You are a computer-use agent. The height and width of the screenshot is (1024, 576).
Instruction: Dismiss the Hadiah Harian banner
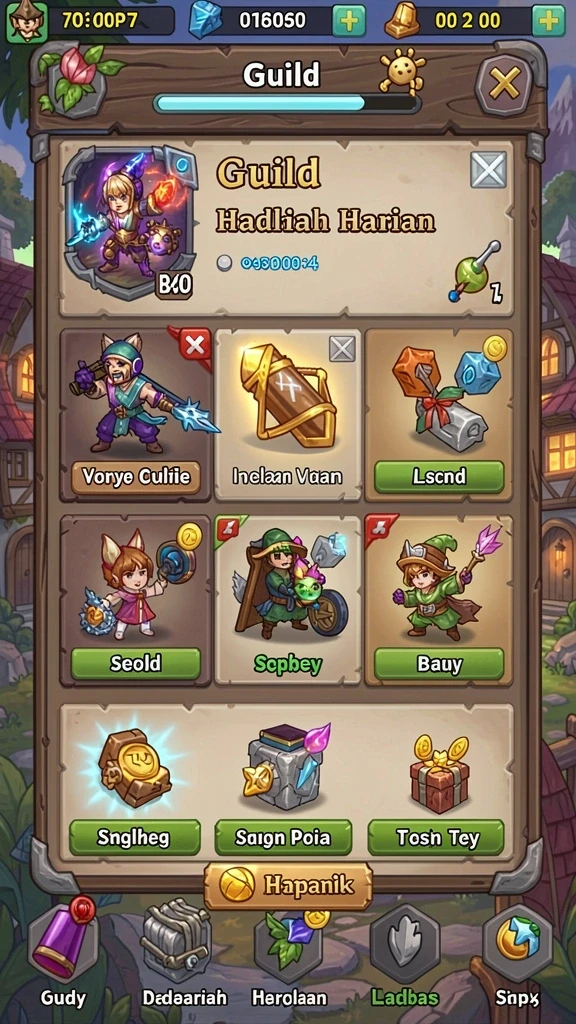488,170
